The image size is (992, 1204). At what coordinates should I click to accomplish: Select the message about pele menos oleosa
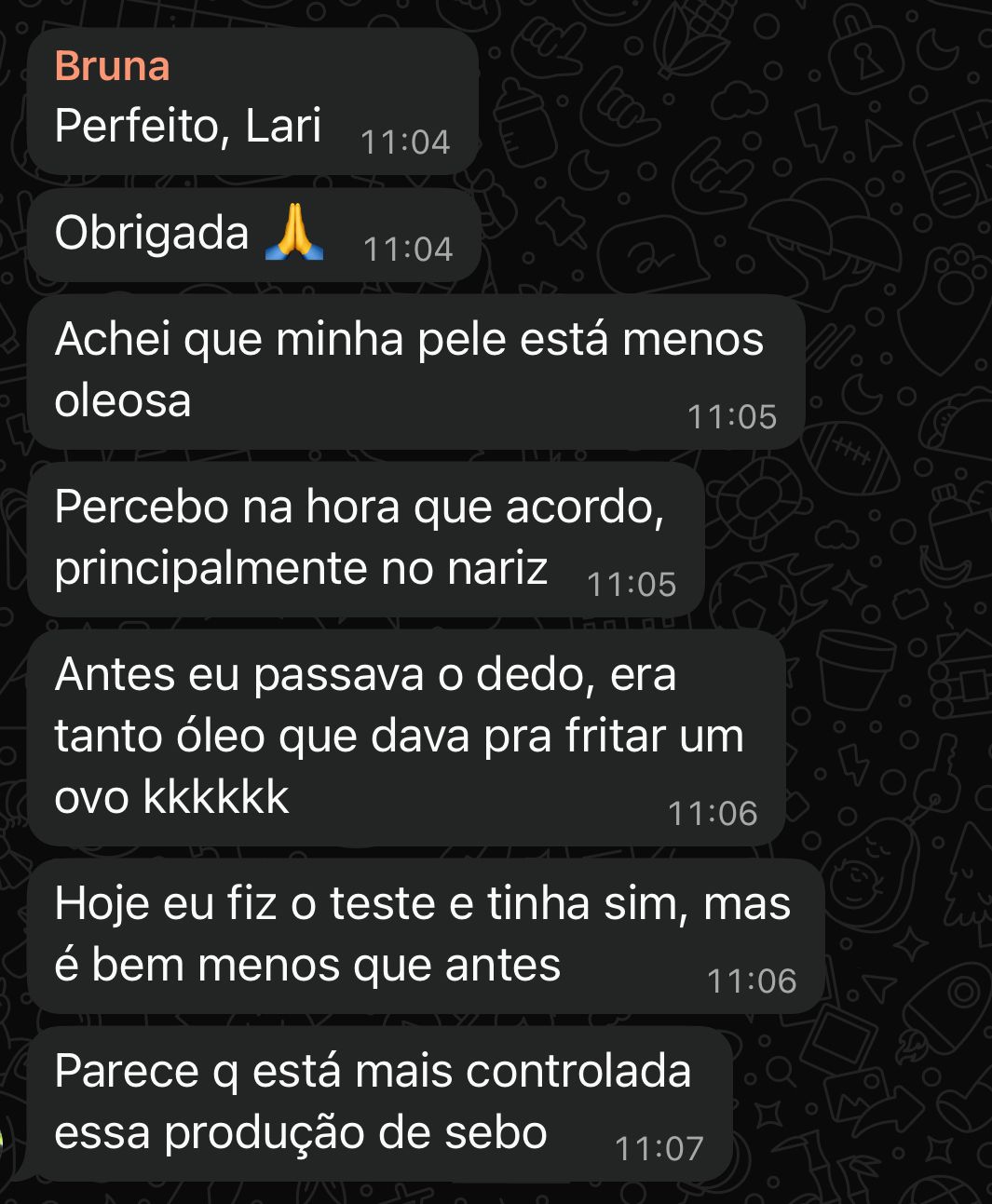pos(410,370)
